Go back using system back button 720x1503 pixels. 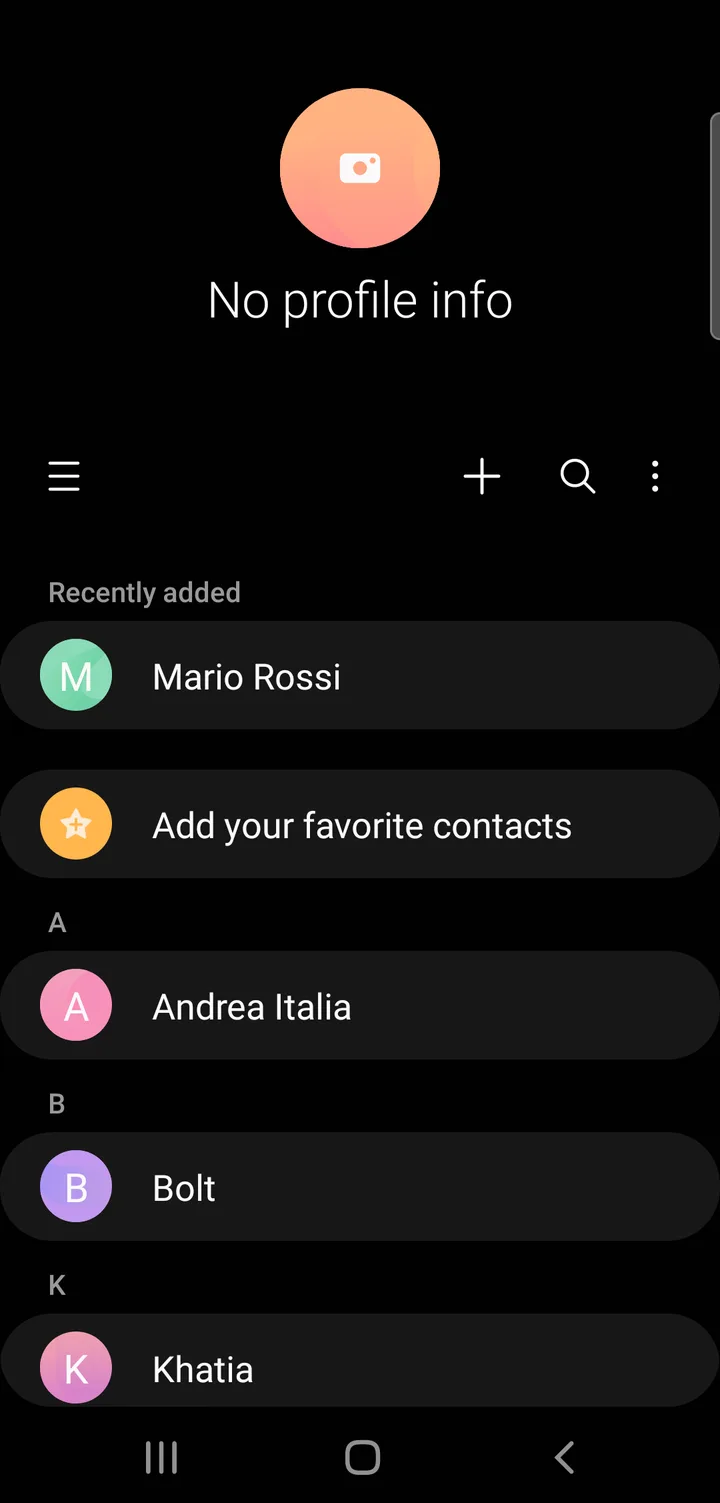pos(564,1457)
